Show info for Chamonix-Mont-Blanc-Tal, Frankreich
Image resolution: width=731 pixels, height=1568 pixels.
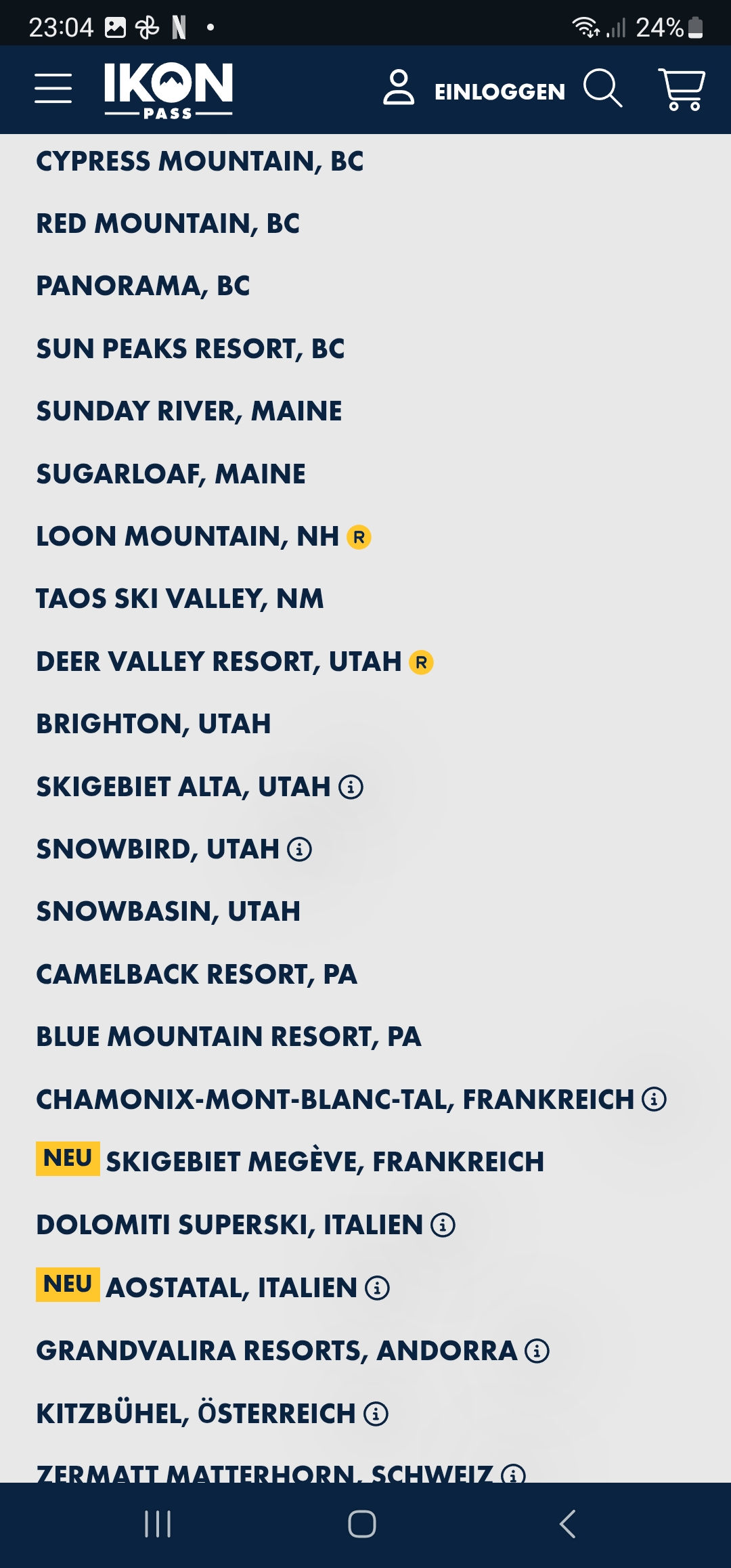tap(654, 1099)
